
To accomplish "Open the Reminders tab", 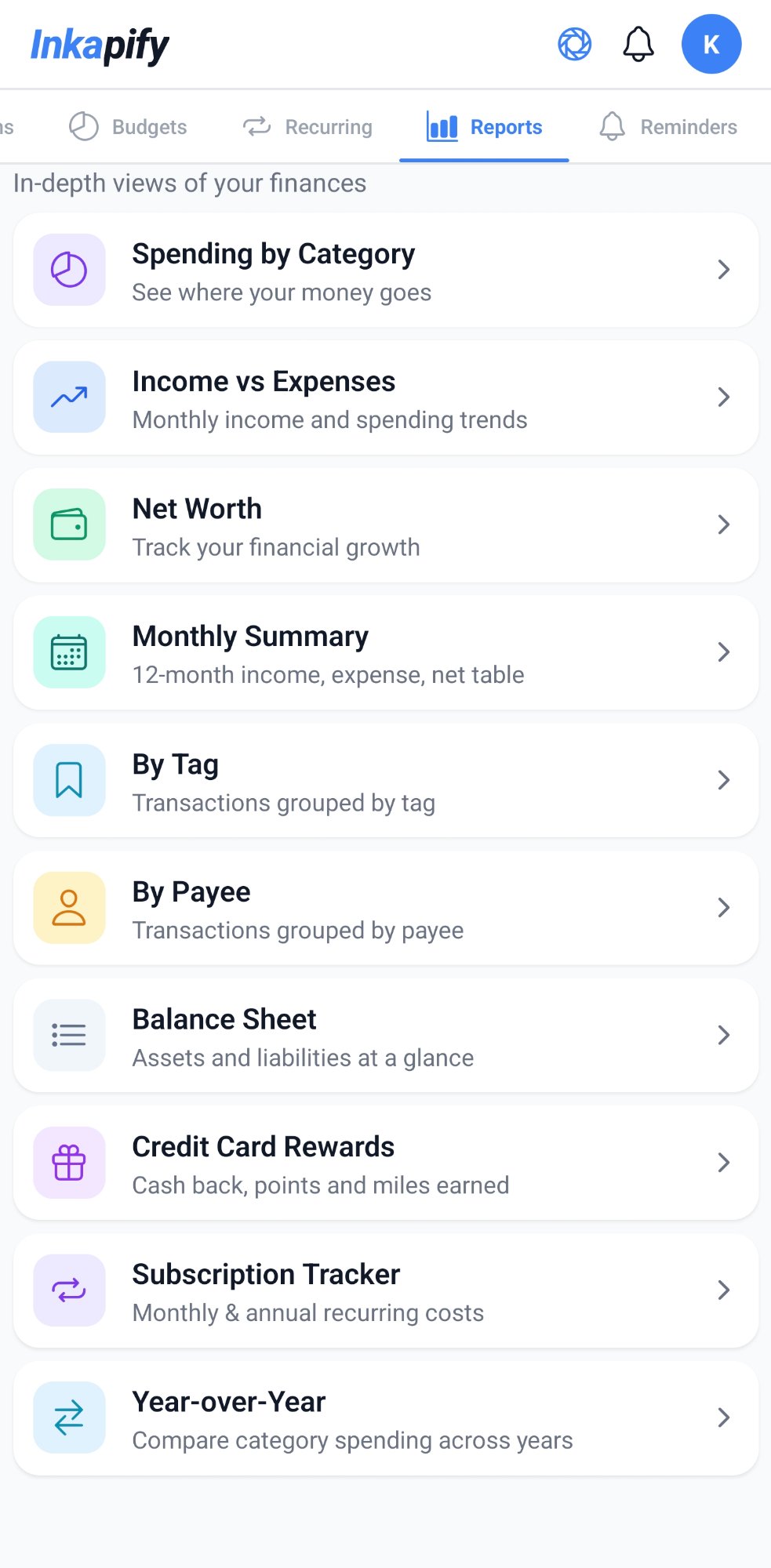I will click(668, 126).
